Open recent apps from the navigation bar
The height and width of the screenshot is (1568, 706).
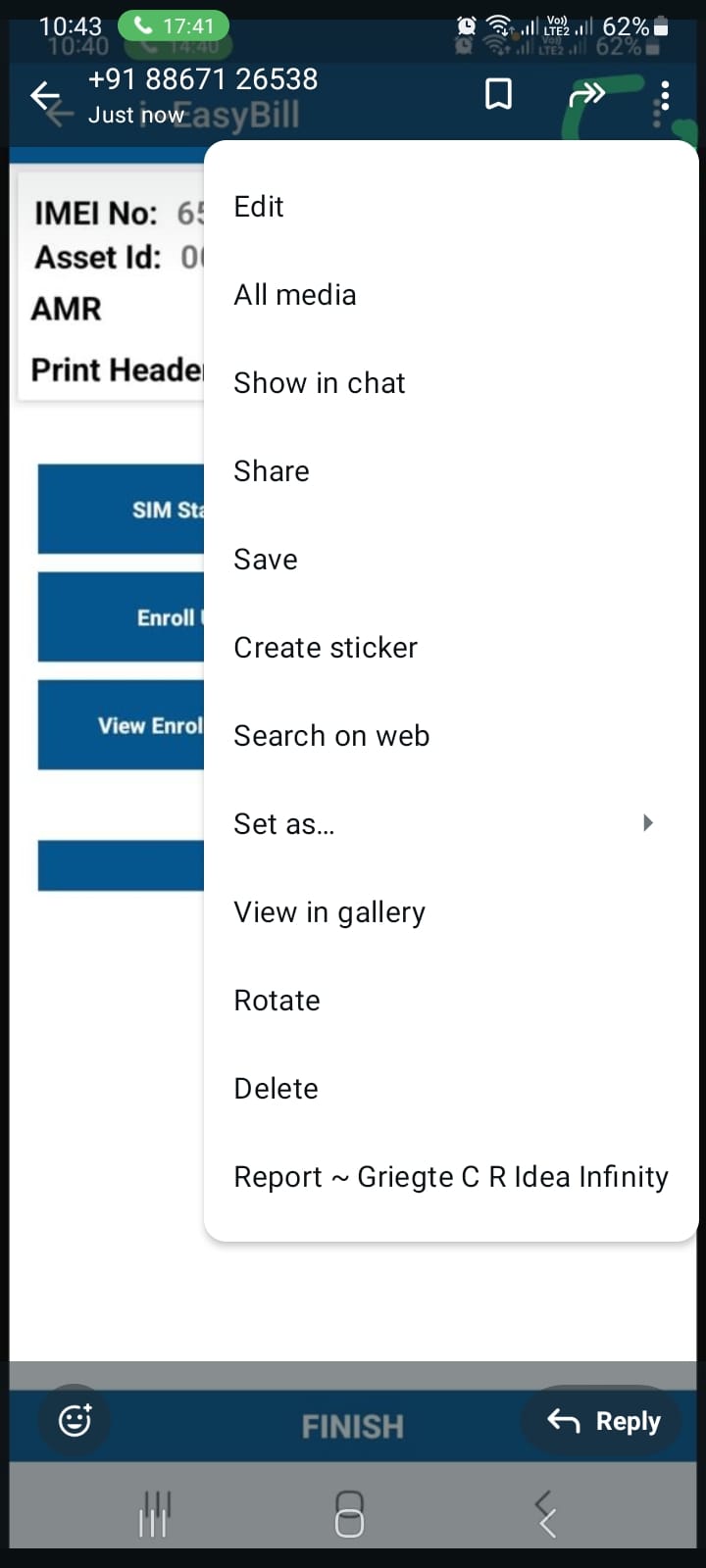155,1513
